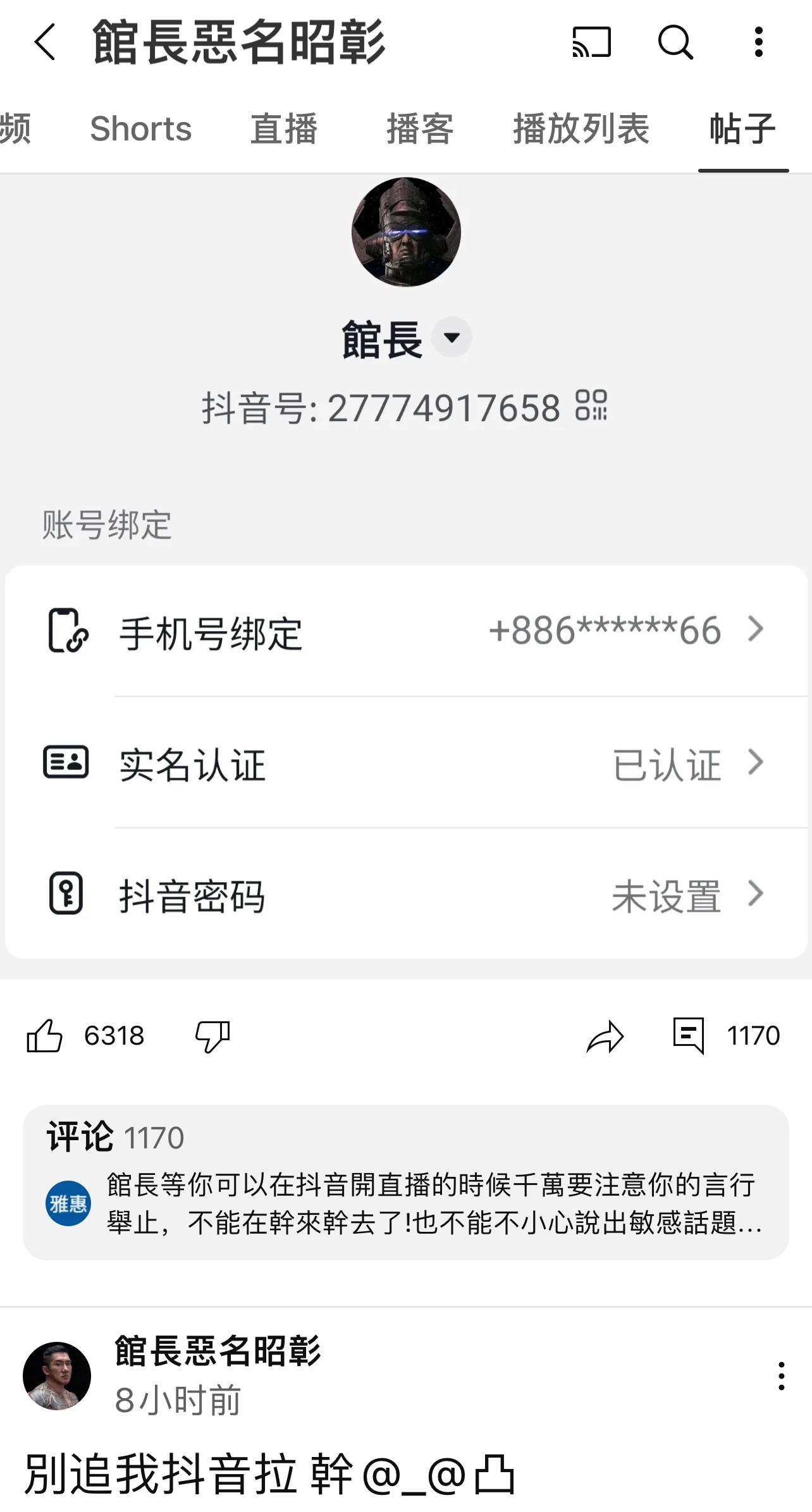Open the overflow menu in the top bar
Screen dimensions: 812x1512
tap(758, 42)
